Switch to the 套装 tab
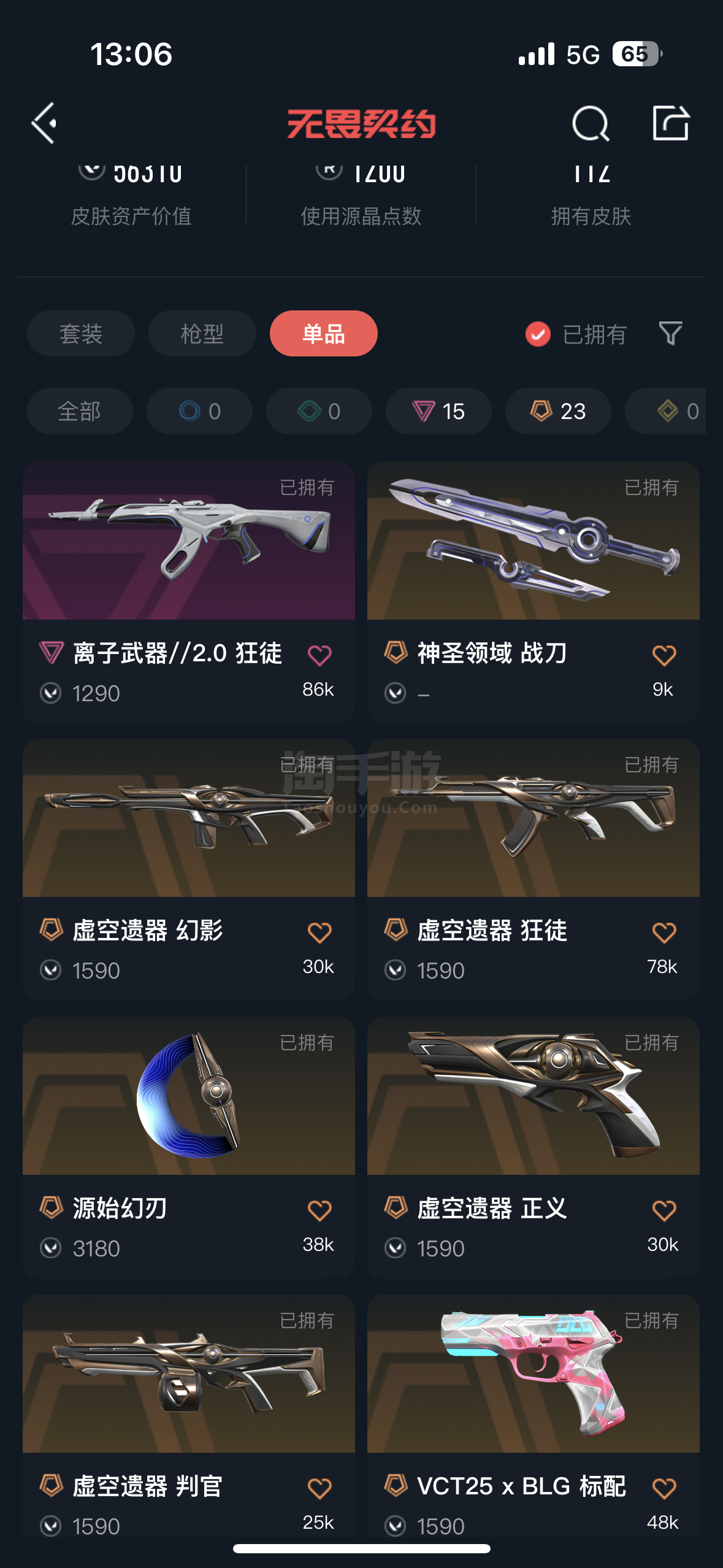The width and height of the screenshot is (723, 1568). tap(81, 334)
